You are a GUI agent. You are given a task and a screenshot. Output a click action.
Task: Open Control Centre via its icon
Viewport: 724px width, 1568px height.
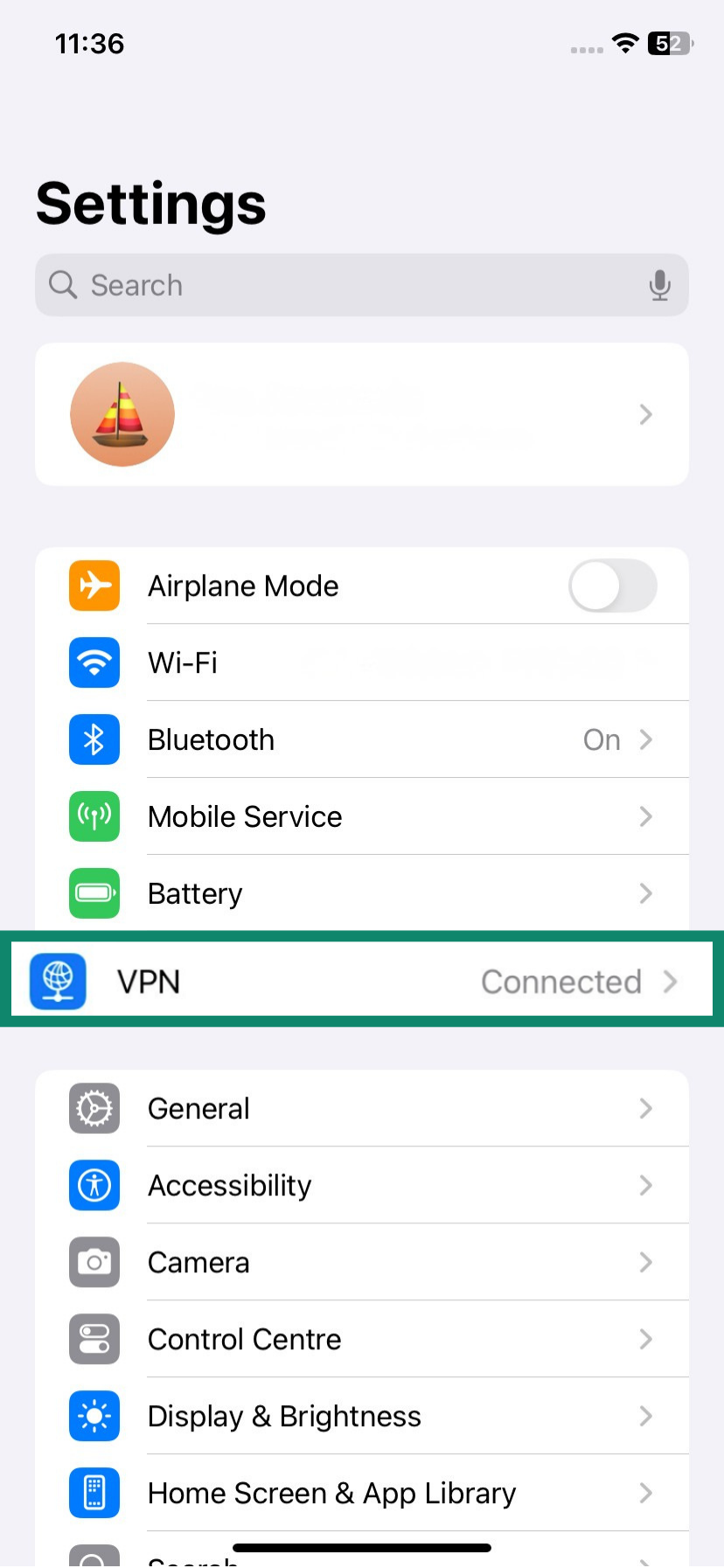click(94, 1339)
